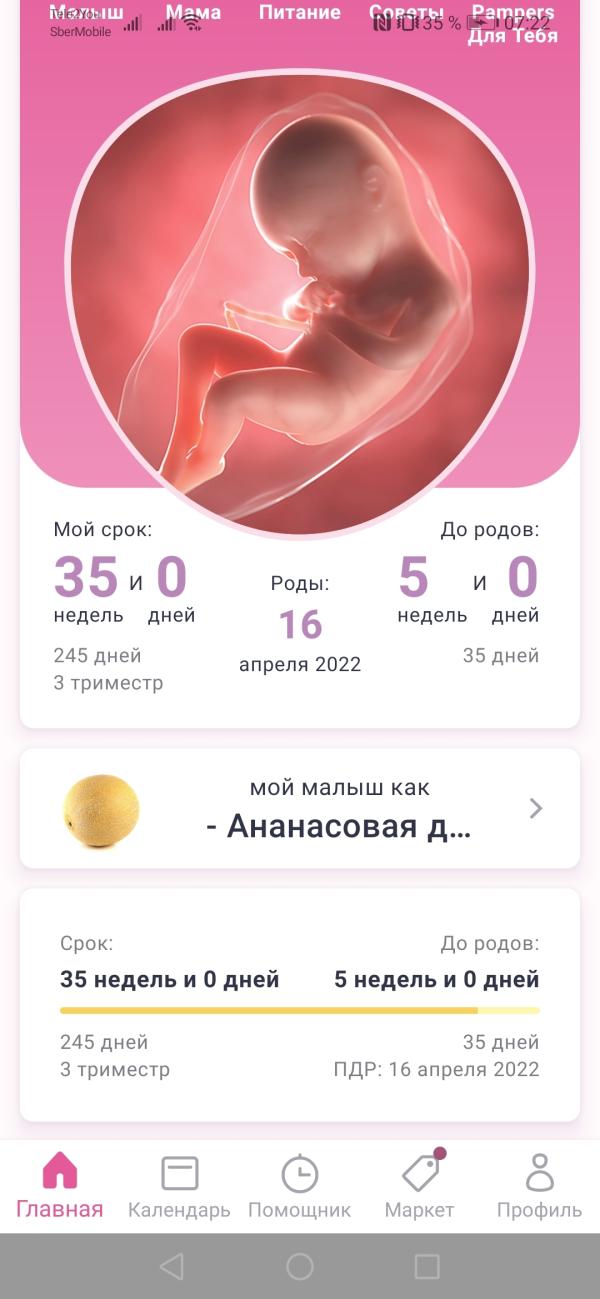The image size is (600, 1299).
Task: Tap the system back button
Action: pyautogui.click(x=172, y=1267)
